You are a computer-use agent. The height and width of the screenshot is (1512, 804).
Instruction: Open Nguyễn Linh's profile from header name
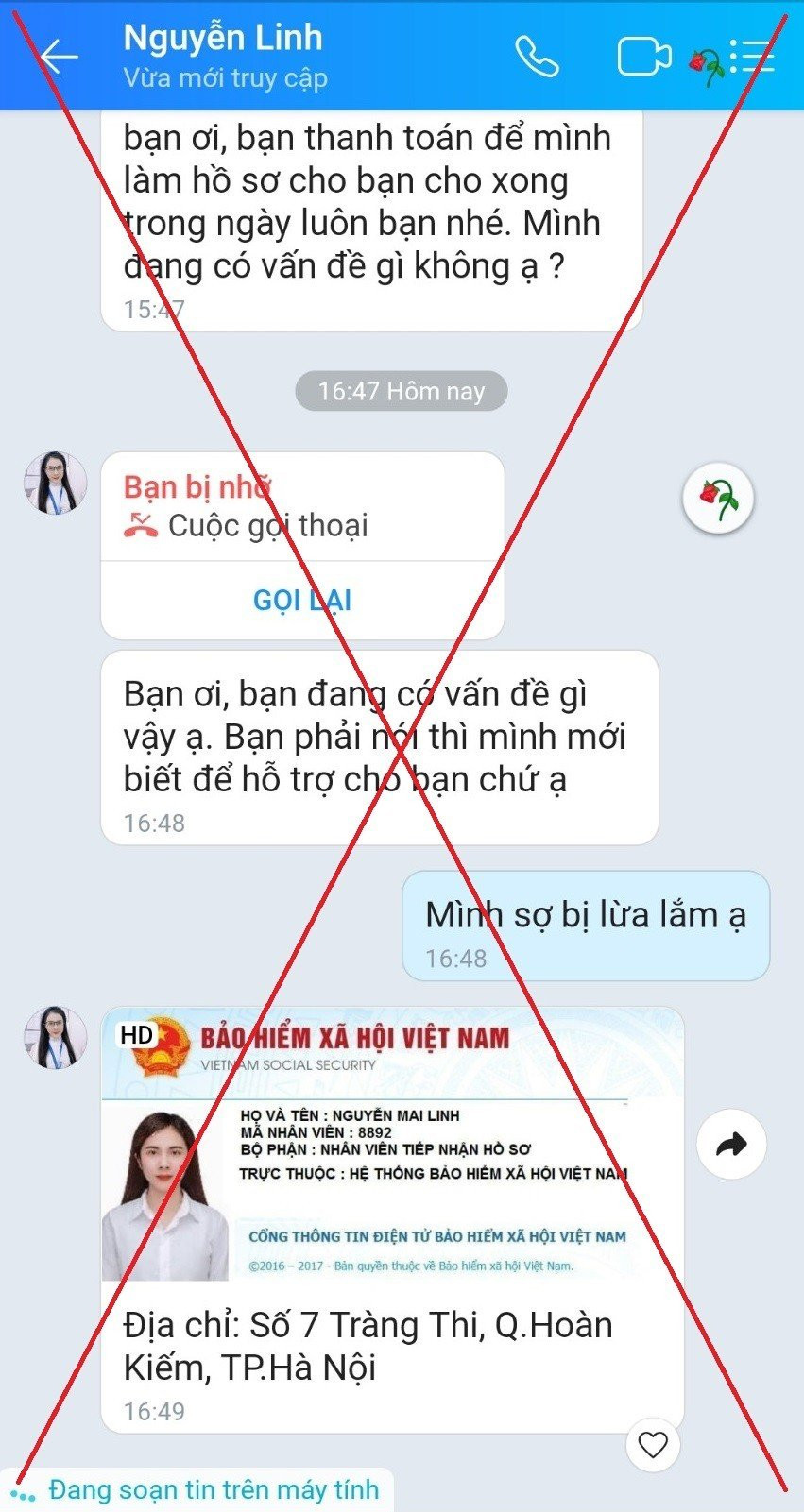tap(223, 40)
